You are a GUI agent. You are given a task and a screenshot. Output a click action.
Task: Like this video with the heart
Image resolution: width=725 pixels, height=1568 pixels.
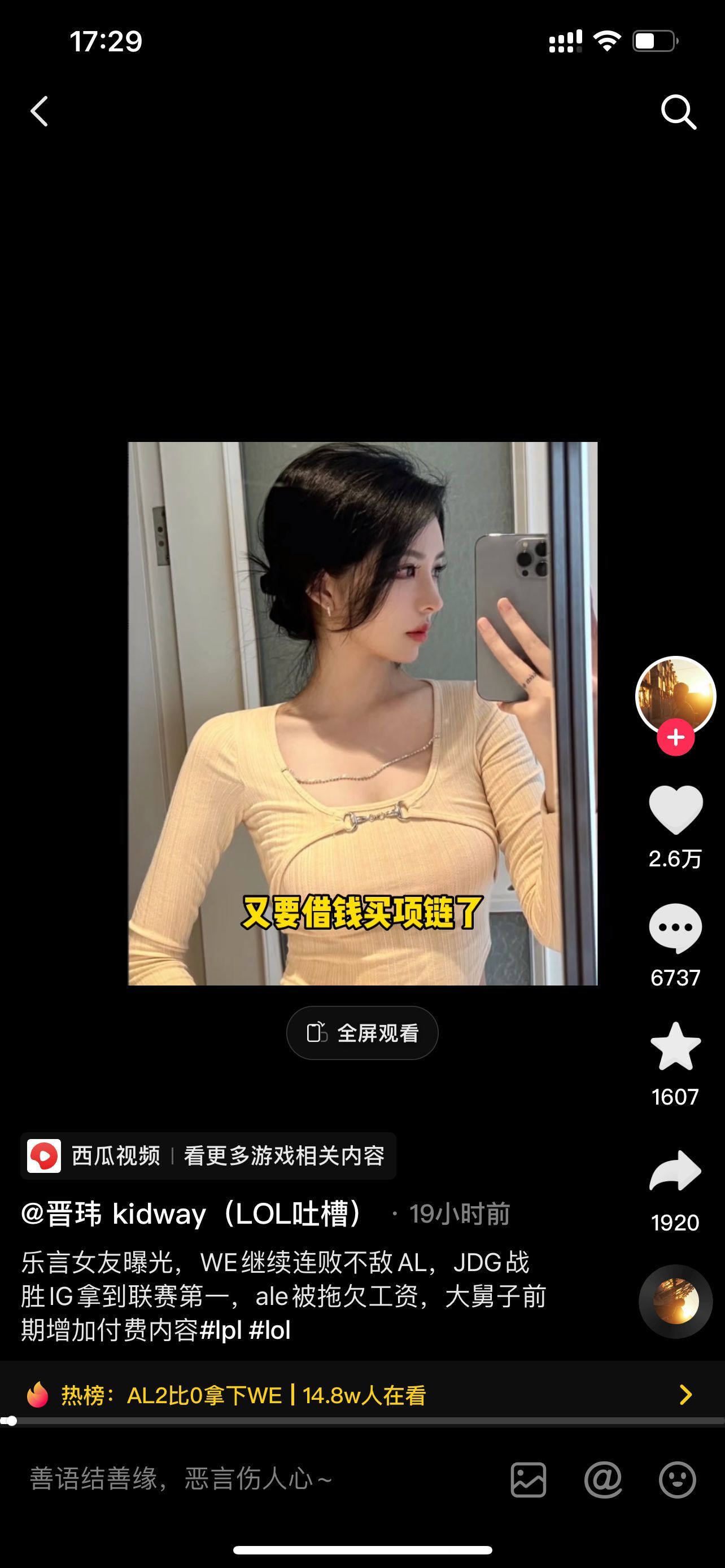675,809
